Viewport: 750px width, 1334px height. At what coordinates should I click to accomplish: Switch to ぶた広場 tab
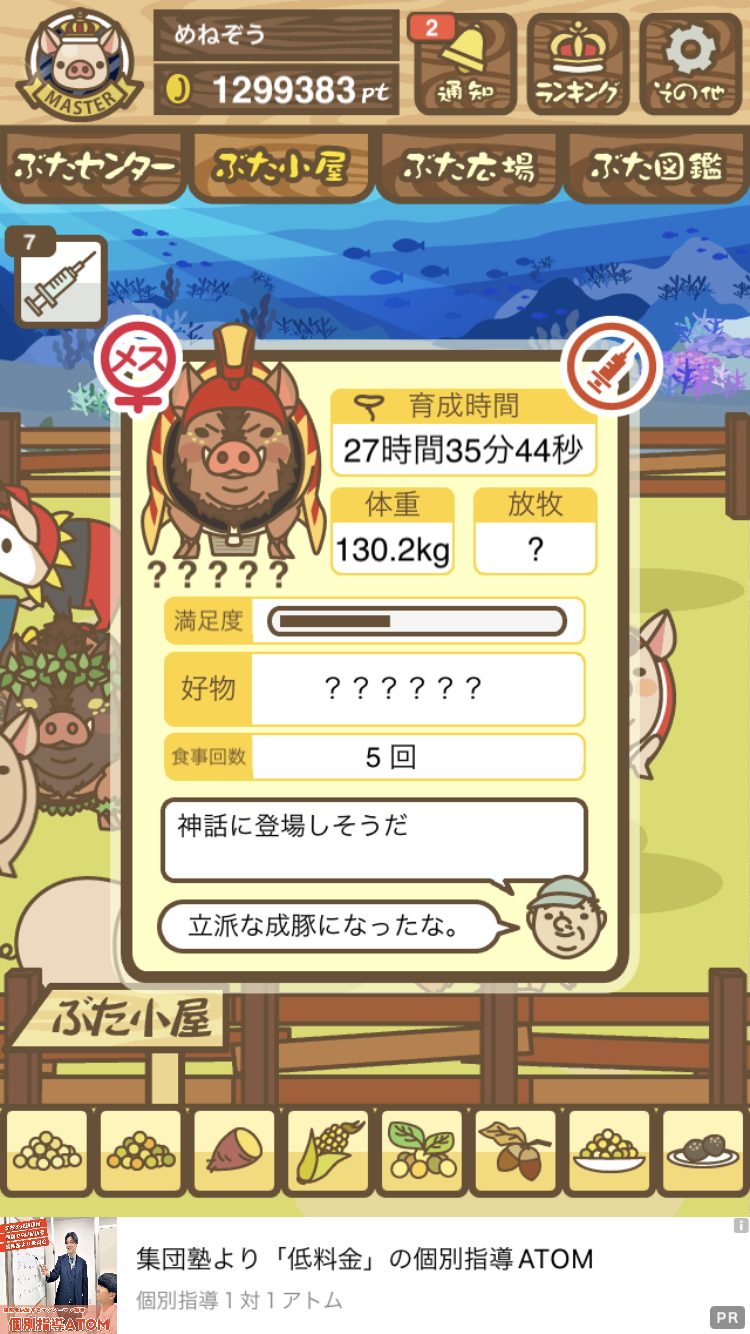tap(468, 166)
